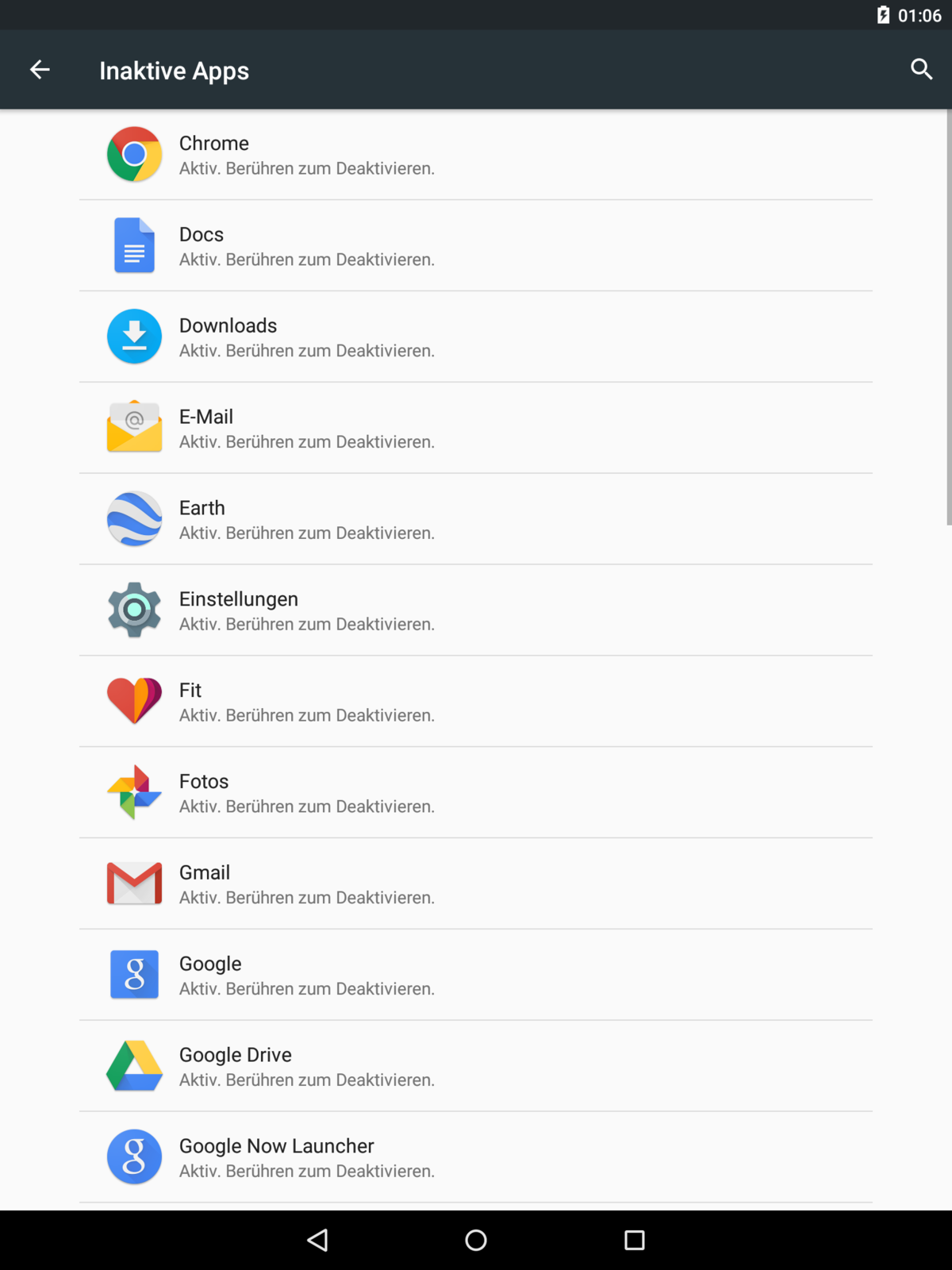This screenshot has width=952, height=1270.
Task: Select the Docs row
Action: [476, 246]
